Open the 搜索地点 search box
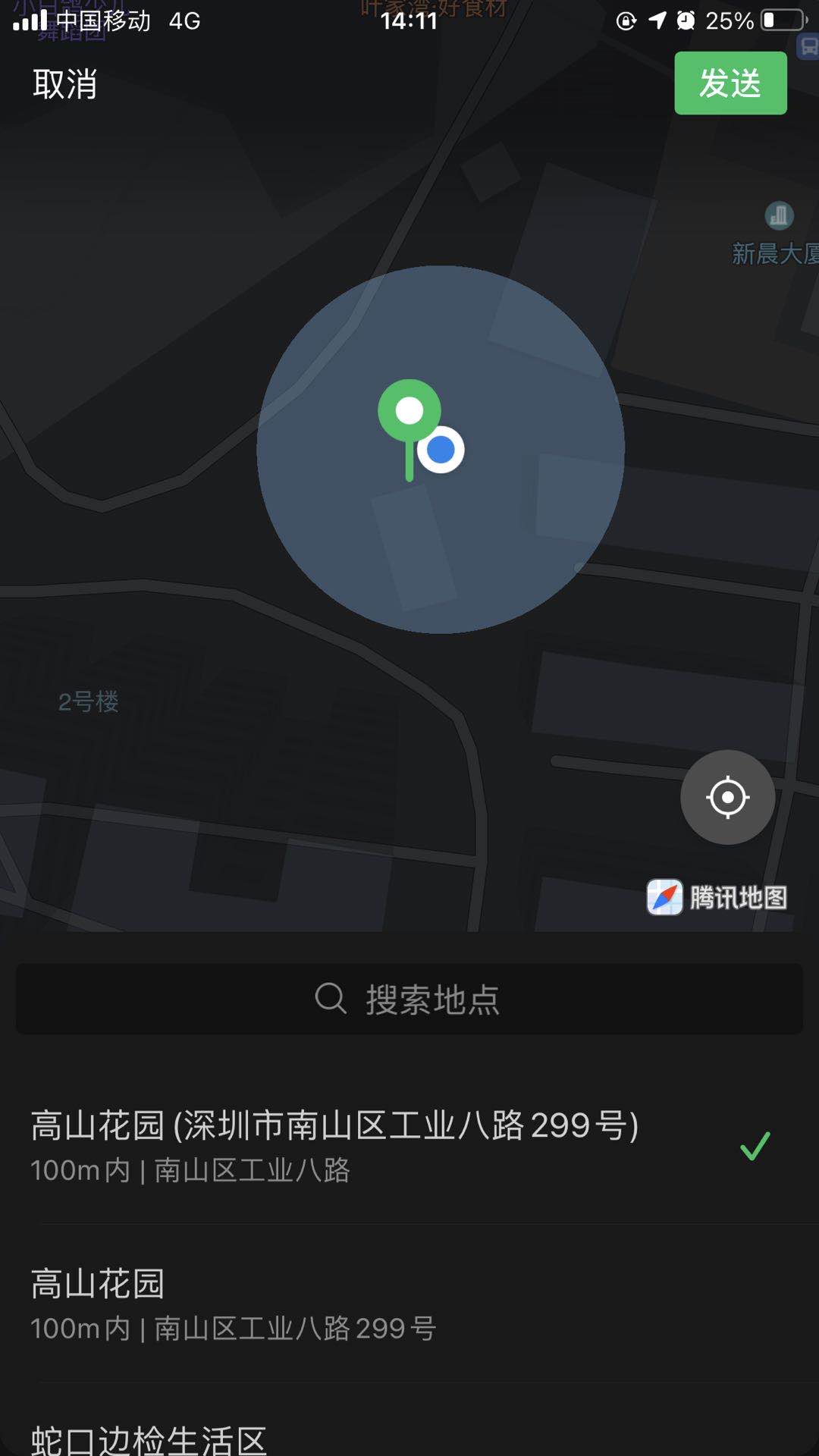Viewport: 819px width, 1456px height. (x=409, y=999)
